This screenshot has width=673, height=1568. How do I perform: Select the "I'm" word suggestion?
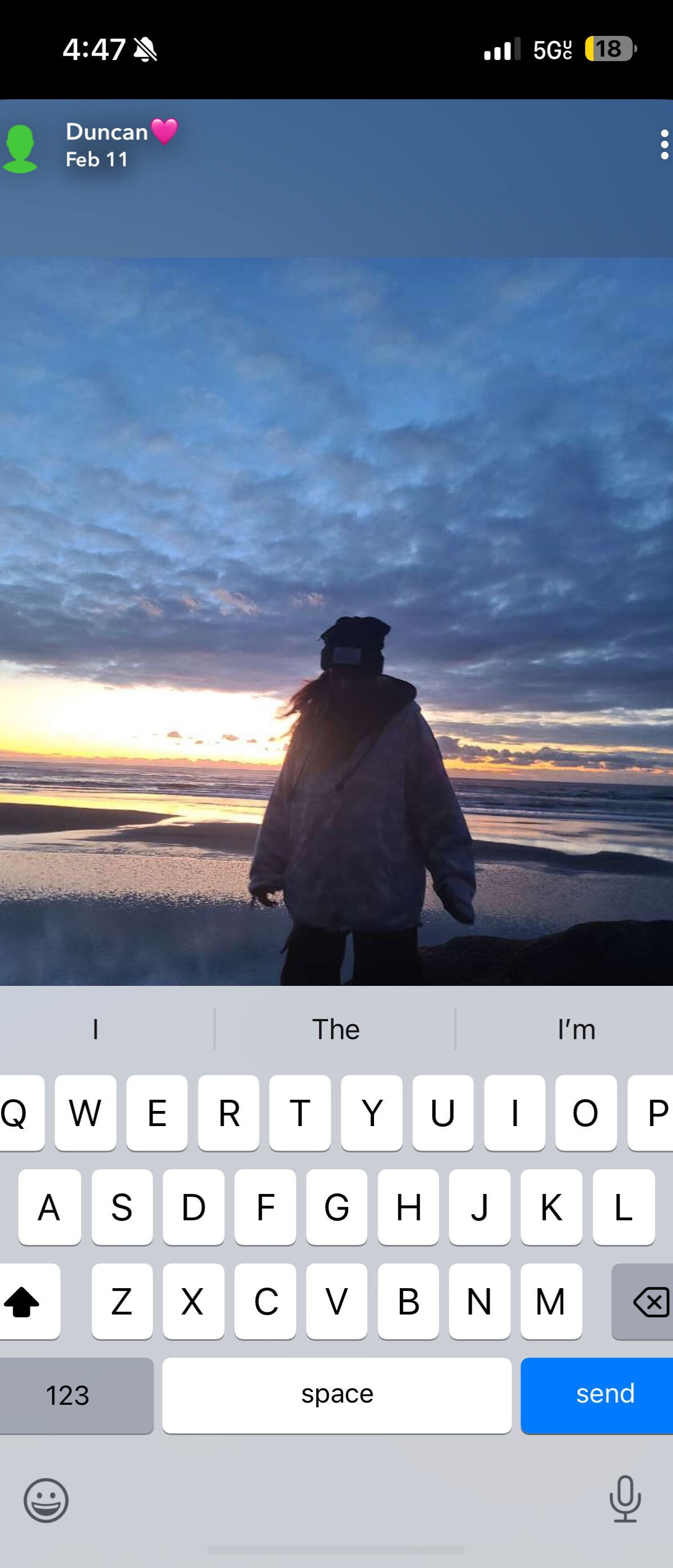575,1029
